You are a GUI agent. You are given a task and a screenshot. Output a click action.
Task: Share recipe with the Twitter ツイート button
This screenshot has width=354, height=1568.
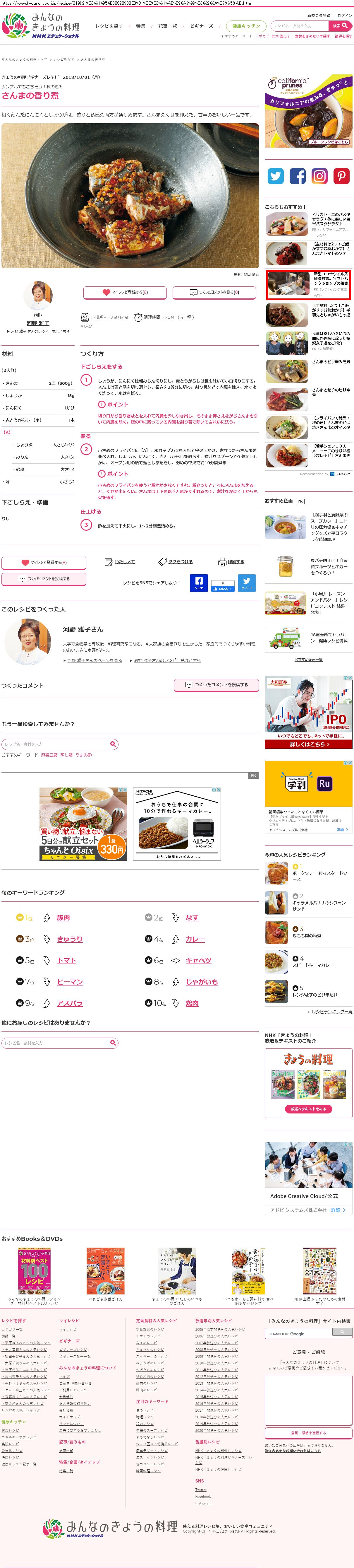[x=246, y=583]
